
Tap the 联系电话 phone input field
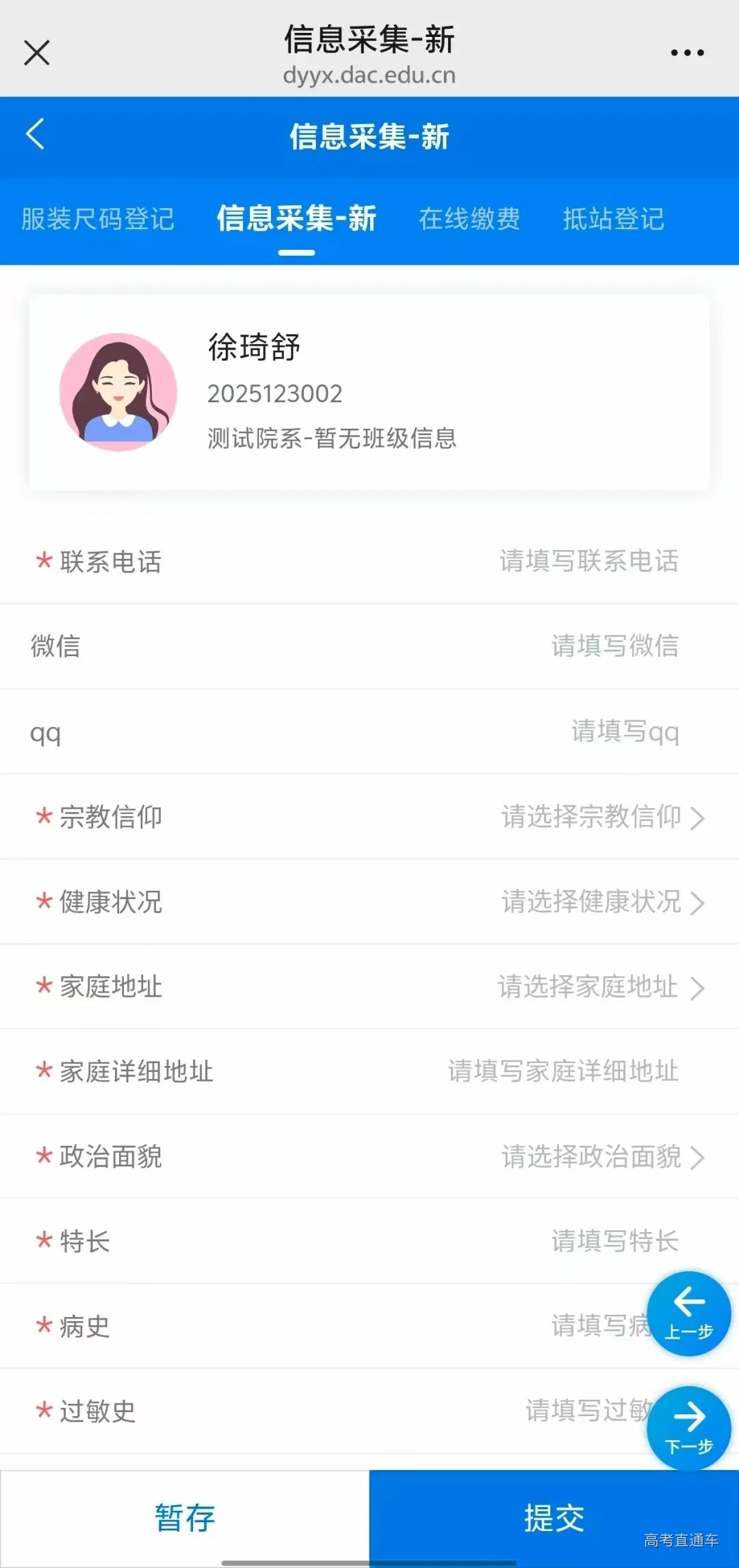tap(587, 562)
